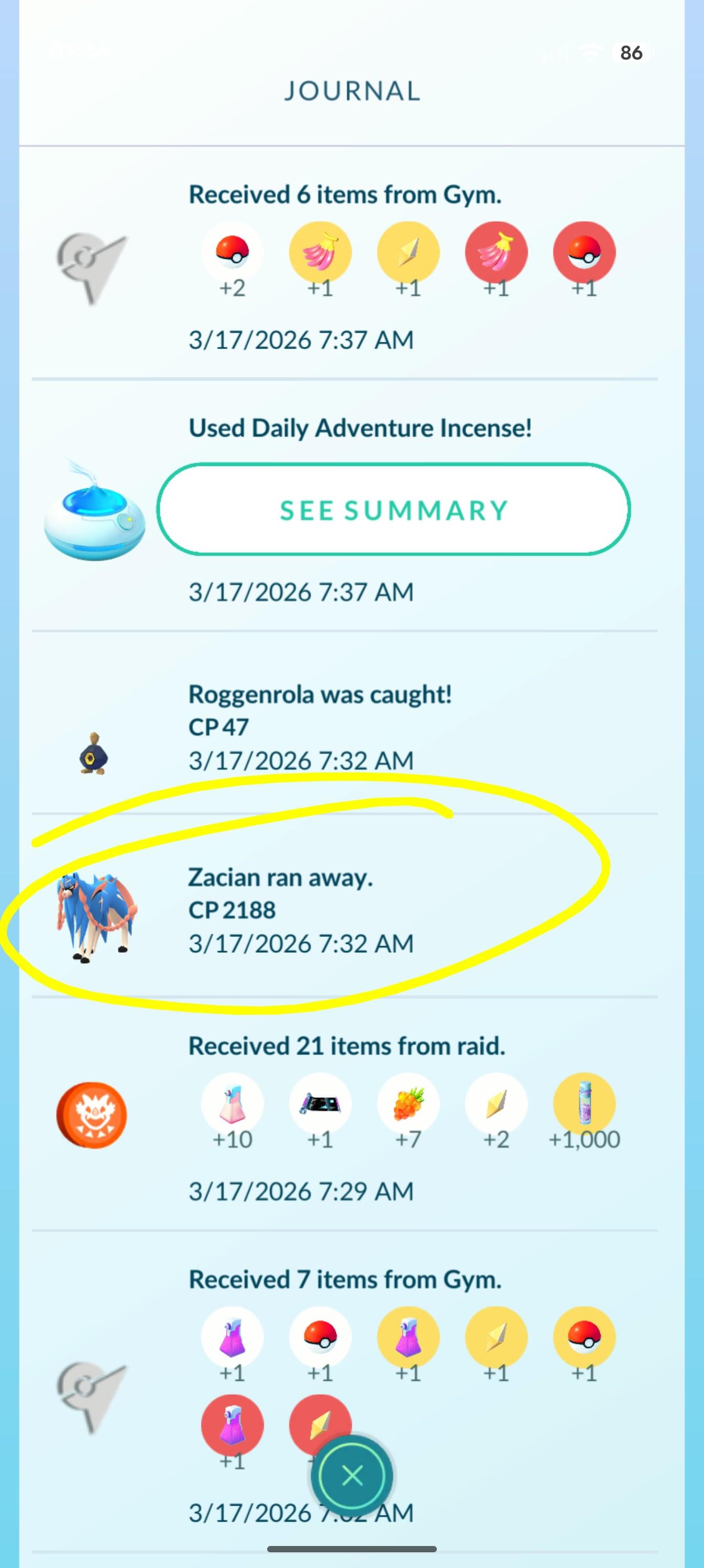
Task: Open the Daily Adventure Incense summary
Action: click(x=393, y=509)
